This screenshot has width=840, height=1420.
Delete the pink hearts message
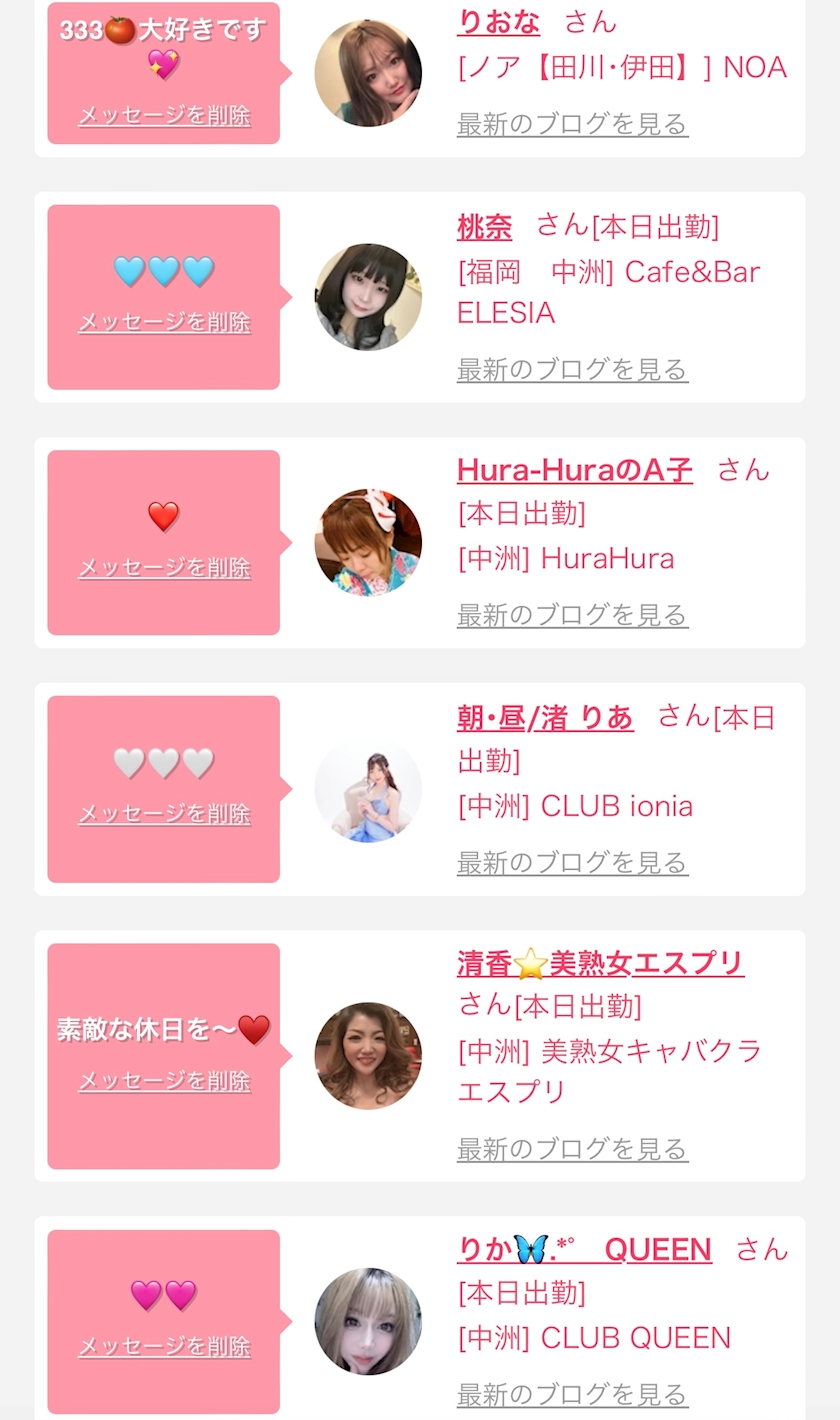click(x=164, y=1346)
